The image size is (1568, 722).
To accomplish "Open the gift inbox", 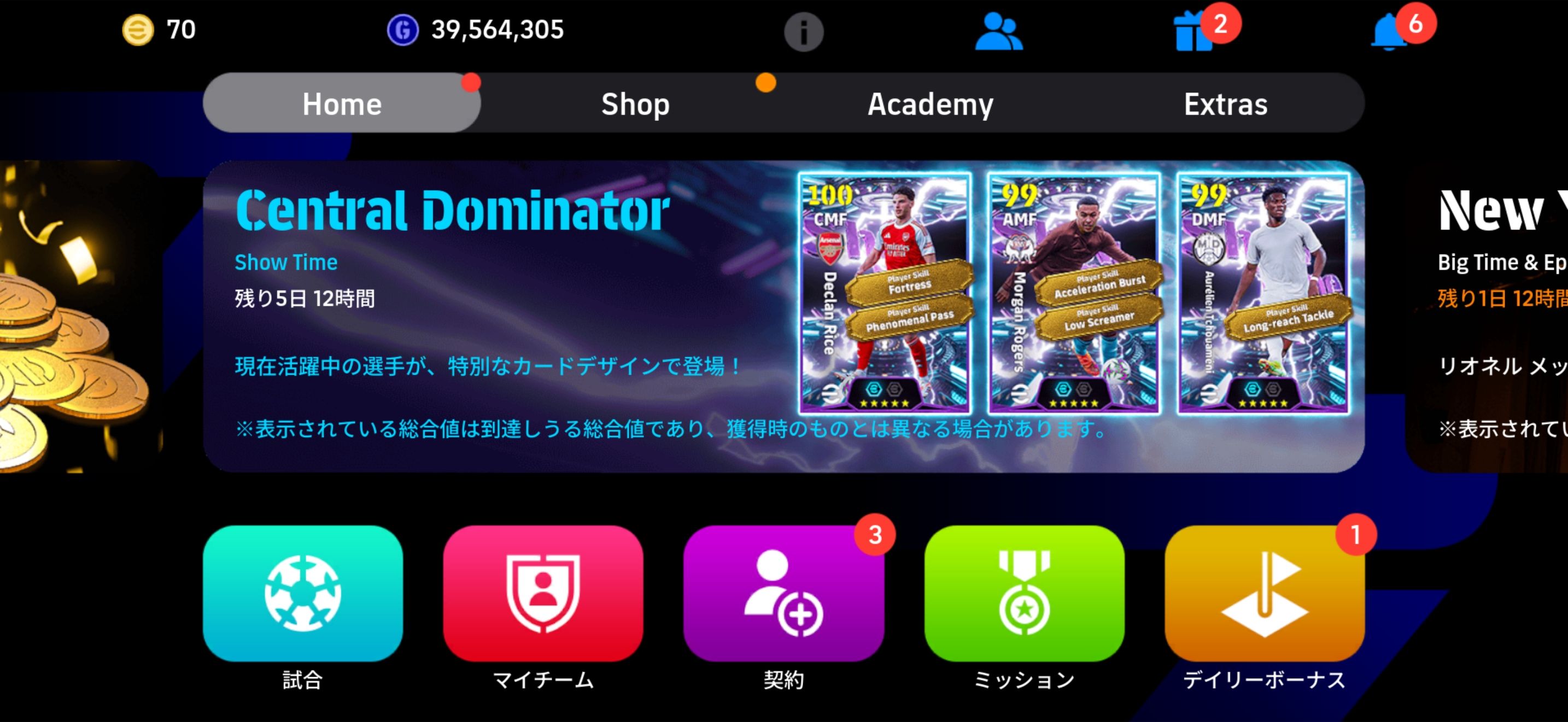I will point(1193,32).
